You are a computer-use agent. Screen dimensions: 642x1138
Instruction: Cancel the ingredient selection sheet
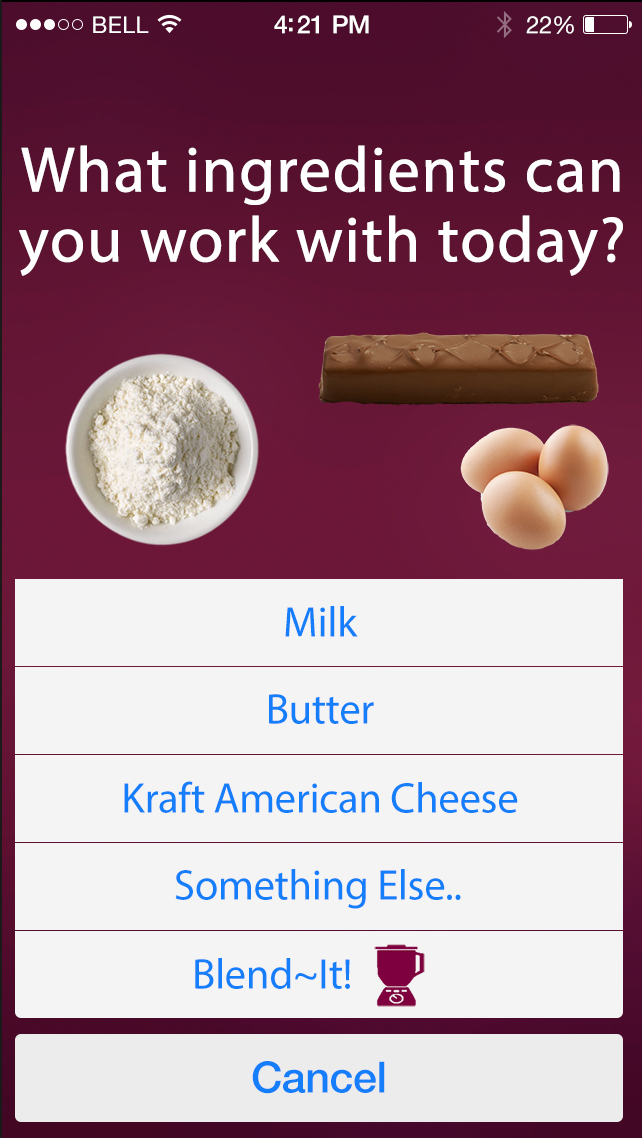coord(320,1078)
